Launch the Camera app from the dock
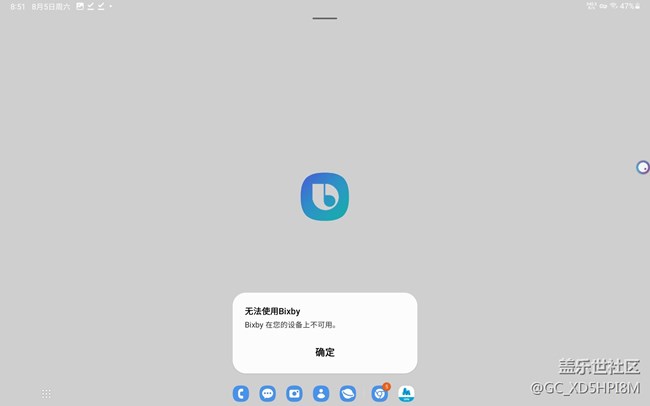Viewport: 650px width, 406px height. coord(295,394)
